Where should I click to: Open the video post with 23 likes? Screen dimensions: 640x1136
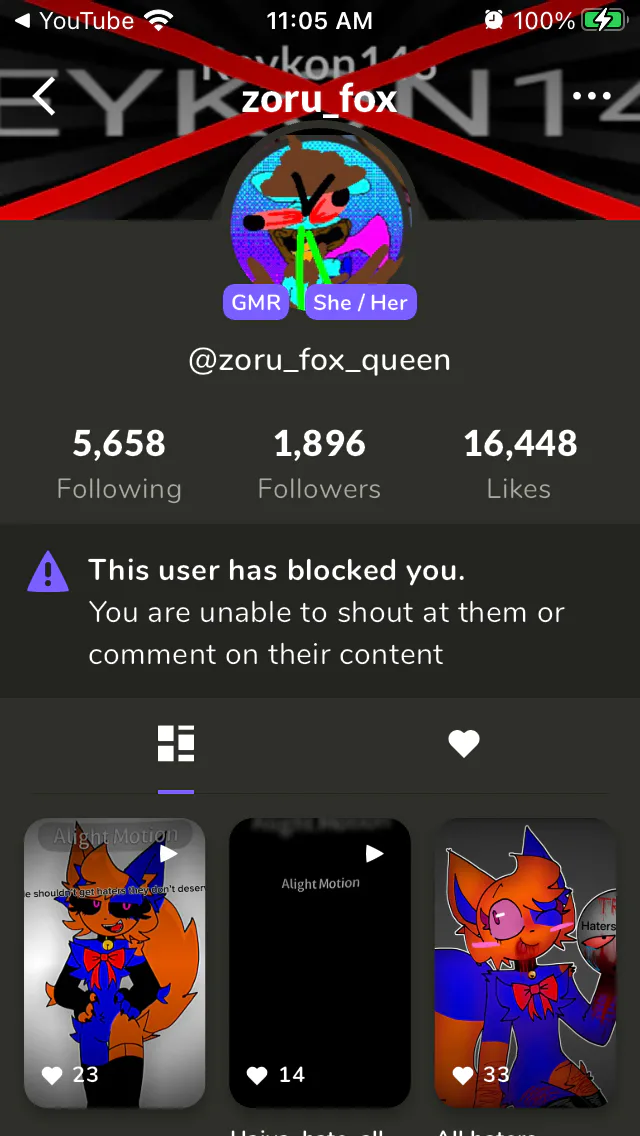click(x=115, y=963)
